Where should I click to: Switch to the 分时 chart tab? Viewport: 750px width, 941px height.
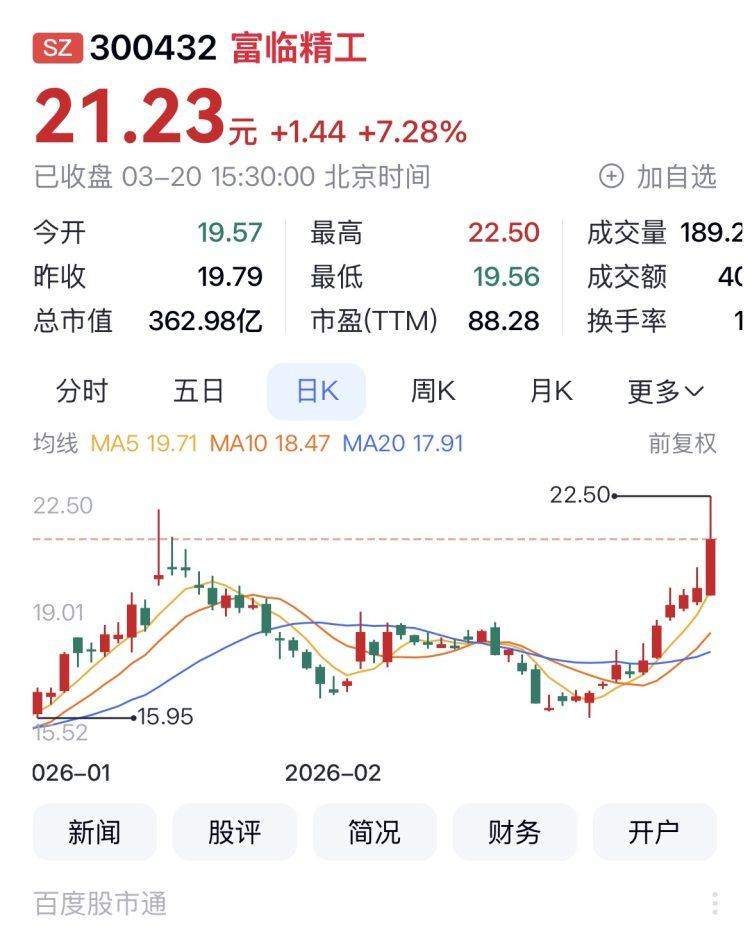[x=82, y=391]
